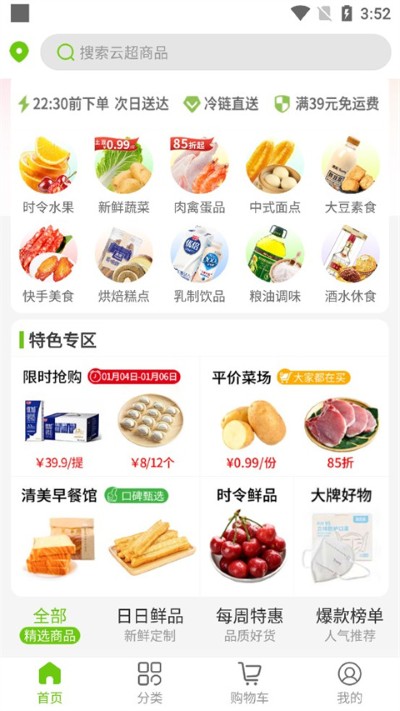Switch to the 日日鲜品 tab
The height and width of the screenshot is (711, 400).
coord(150,625)
